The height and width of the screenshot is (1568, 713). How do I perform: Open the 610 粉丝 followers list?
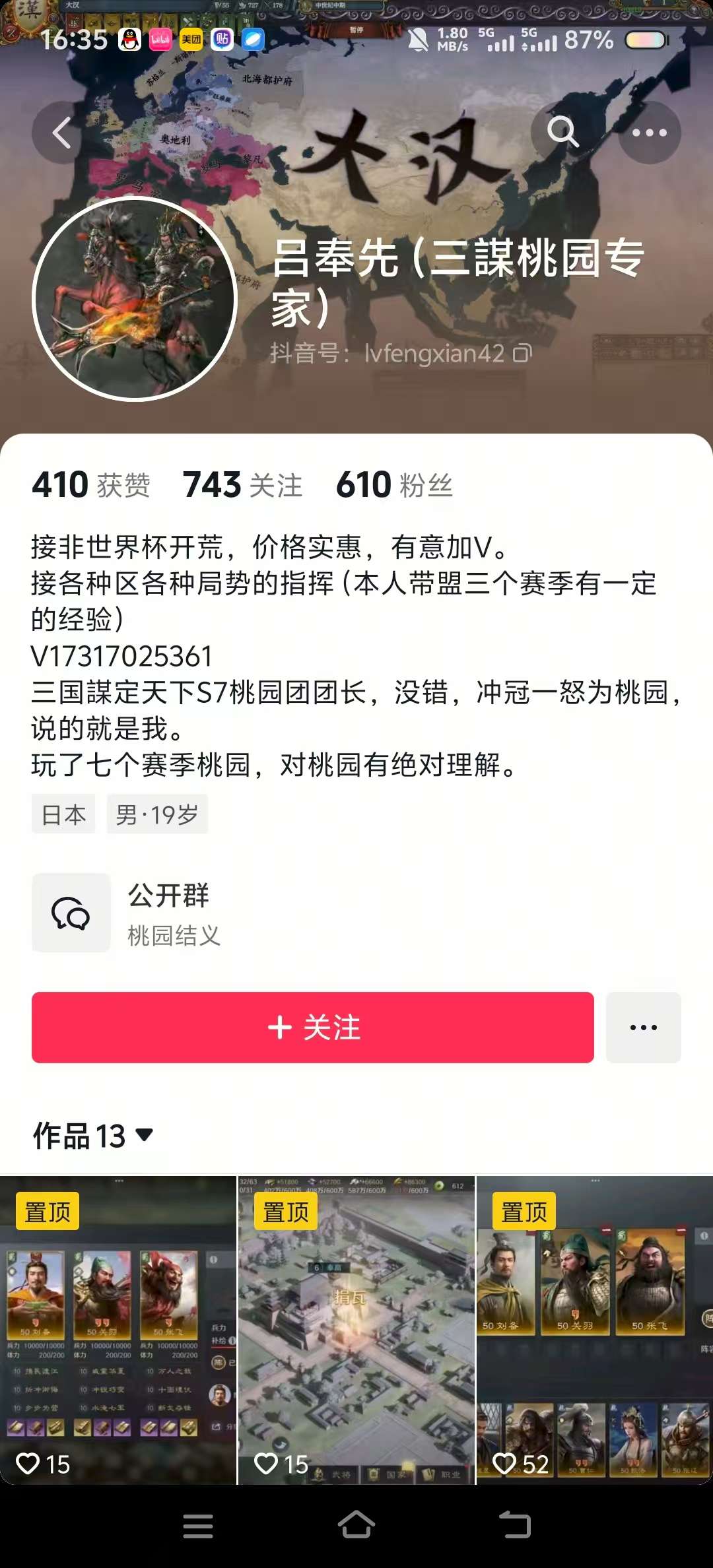[x=394, y=485]
